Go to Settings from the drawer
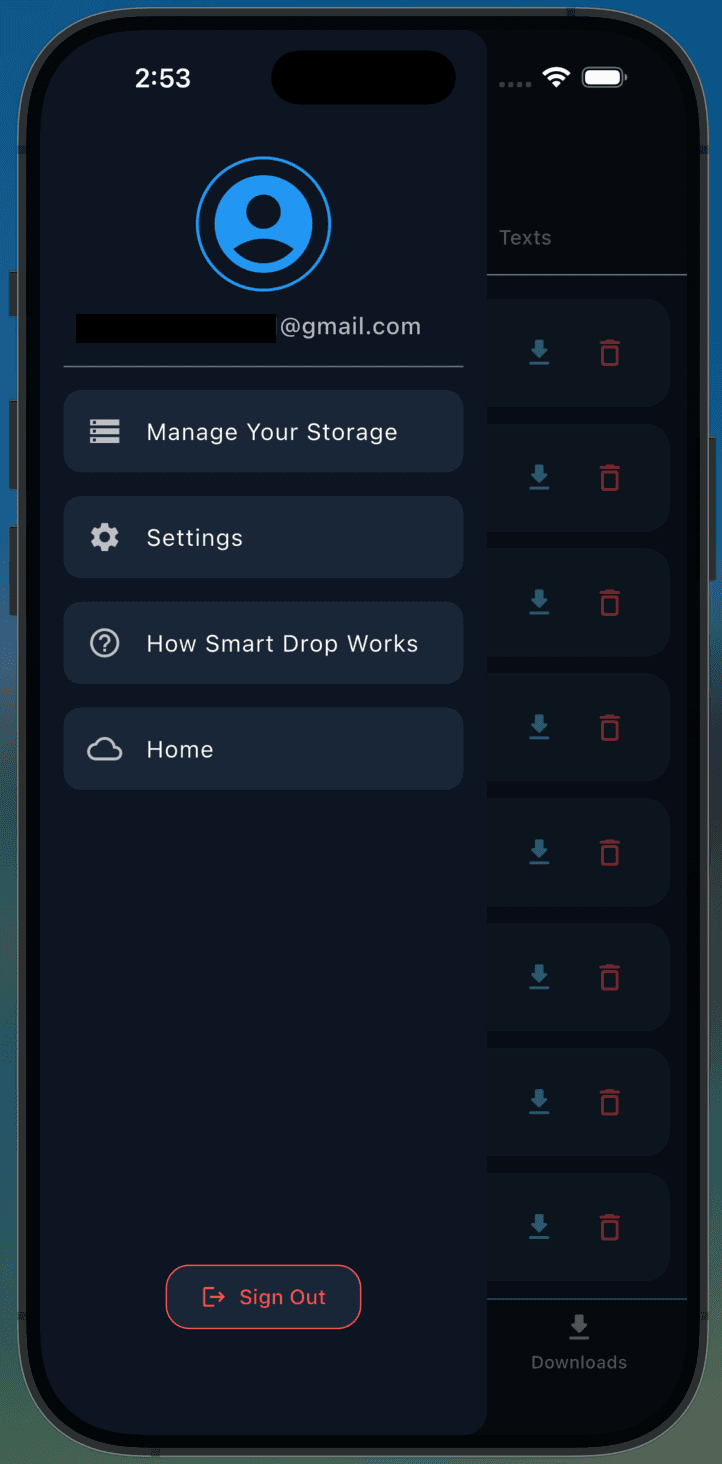This screenshot has width=722, height=1464. [x=263, y=537]
